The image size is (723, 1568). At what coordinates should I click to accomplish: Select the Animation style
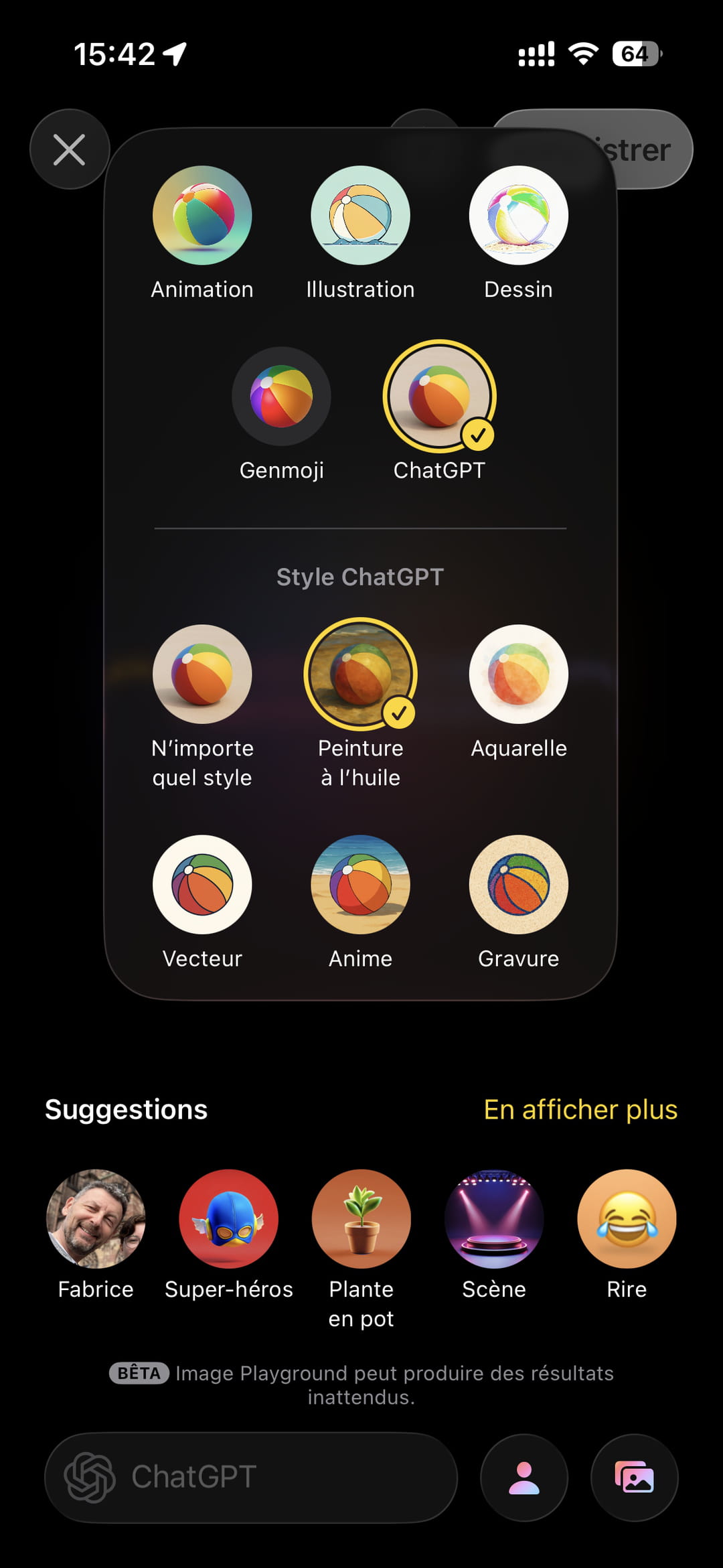202,216
